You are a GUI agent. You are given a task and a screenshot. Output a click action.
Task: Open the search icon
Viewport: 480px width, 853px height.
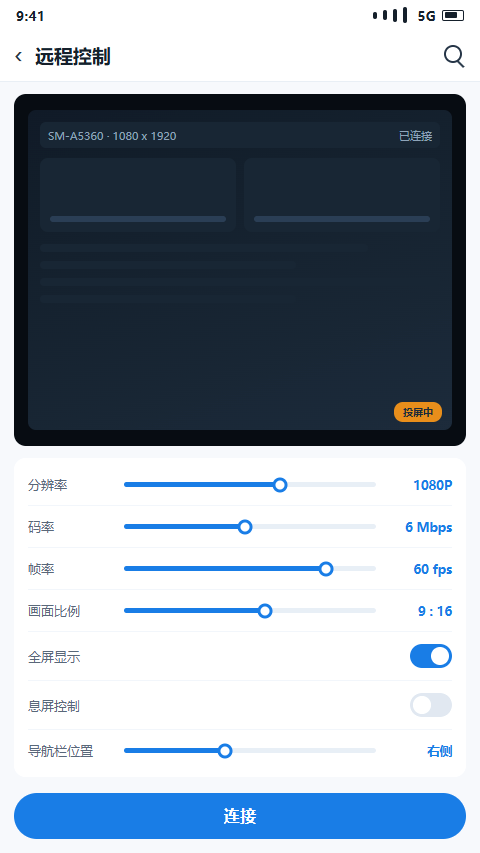point(454,56)
